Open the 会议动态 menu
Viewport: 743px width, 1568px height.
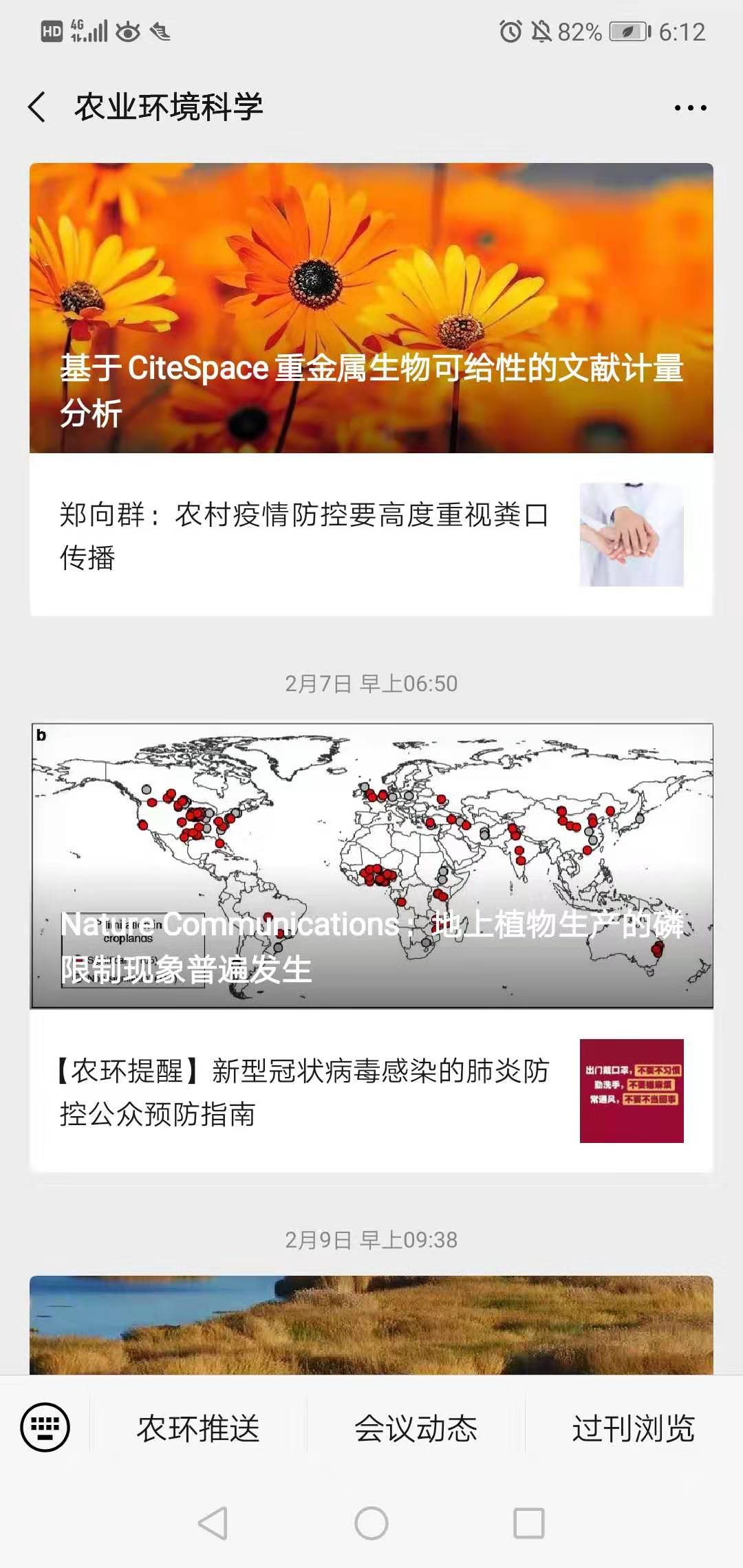click(x=416, y=1428)
